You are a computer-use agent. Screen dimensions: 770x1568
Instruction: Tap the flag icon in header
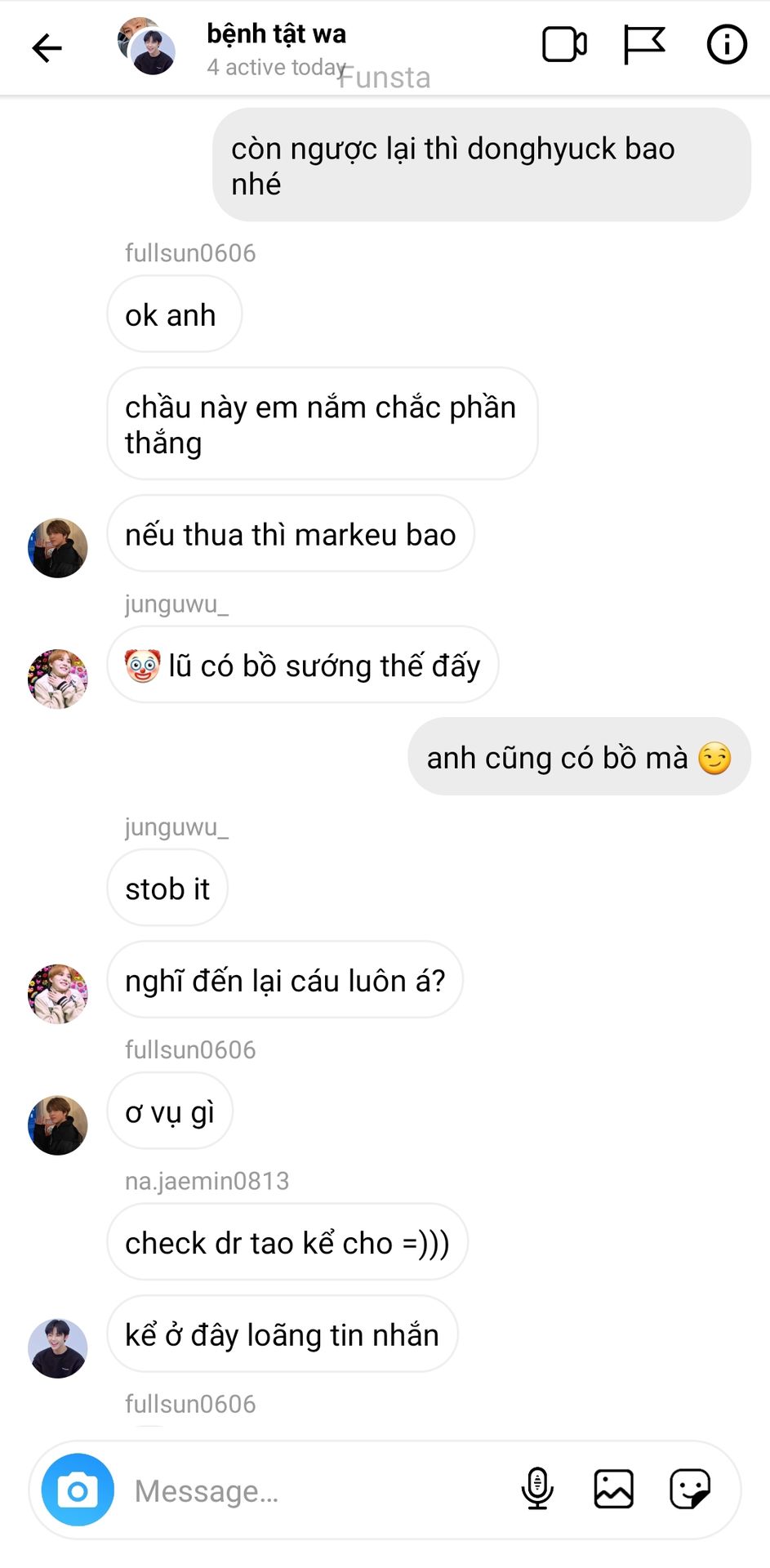click(644, 45)
